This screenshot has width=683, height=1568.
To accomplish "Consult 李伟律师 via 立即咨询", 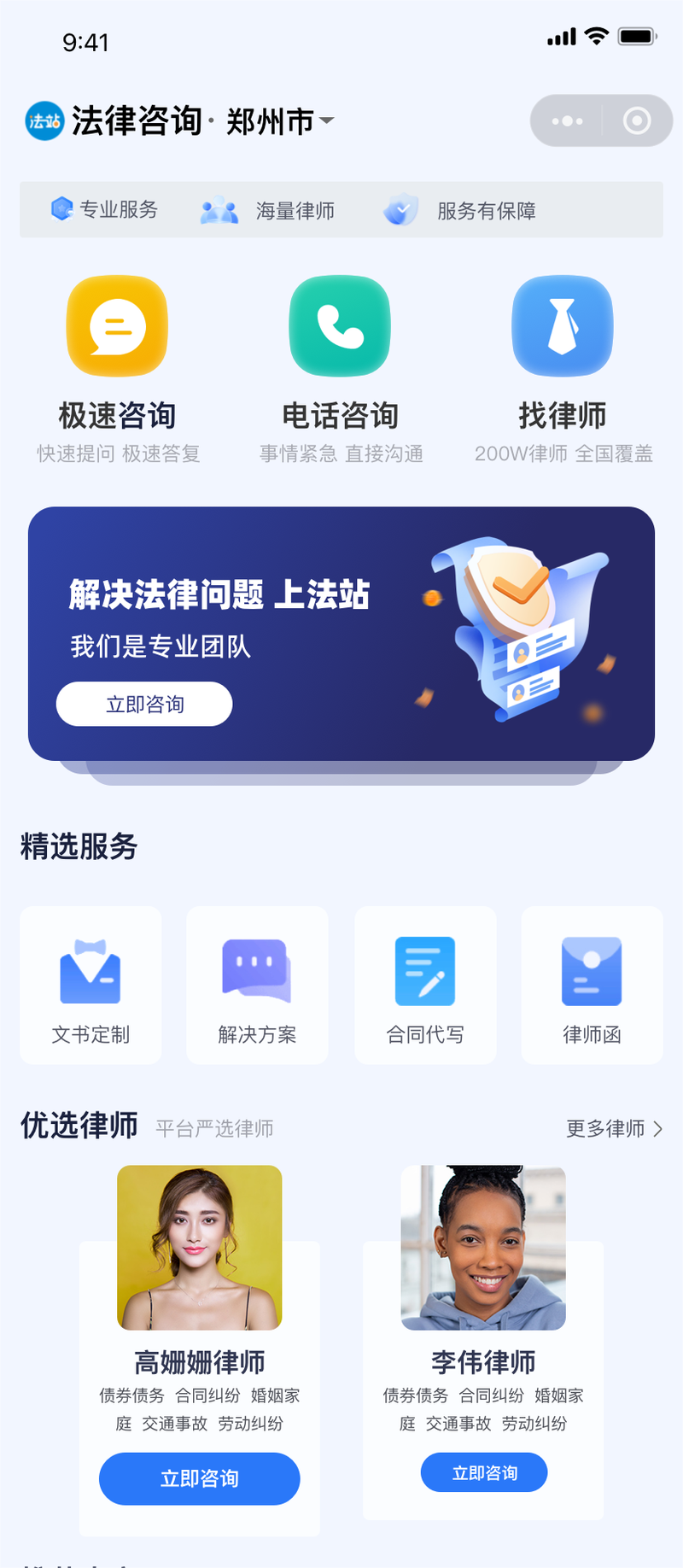I will pos(483,1473).
